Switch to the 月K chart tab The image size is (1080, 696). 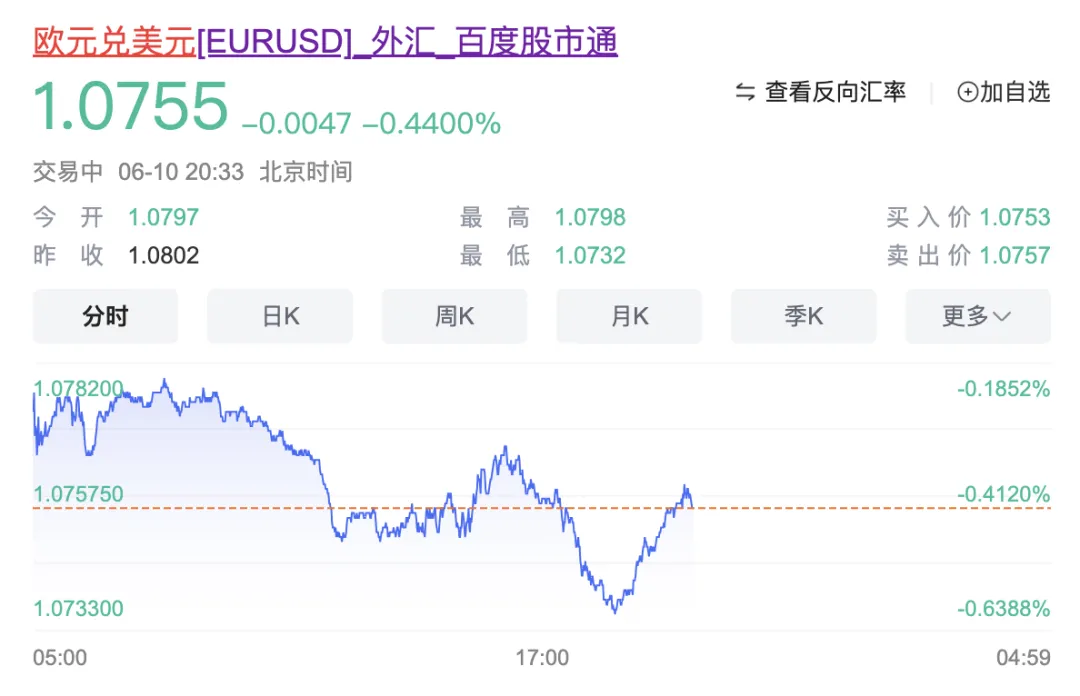pyautogui.click(x=629, y=317)
